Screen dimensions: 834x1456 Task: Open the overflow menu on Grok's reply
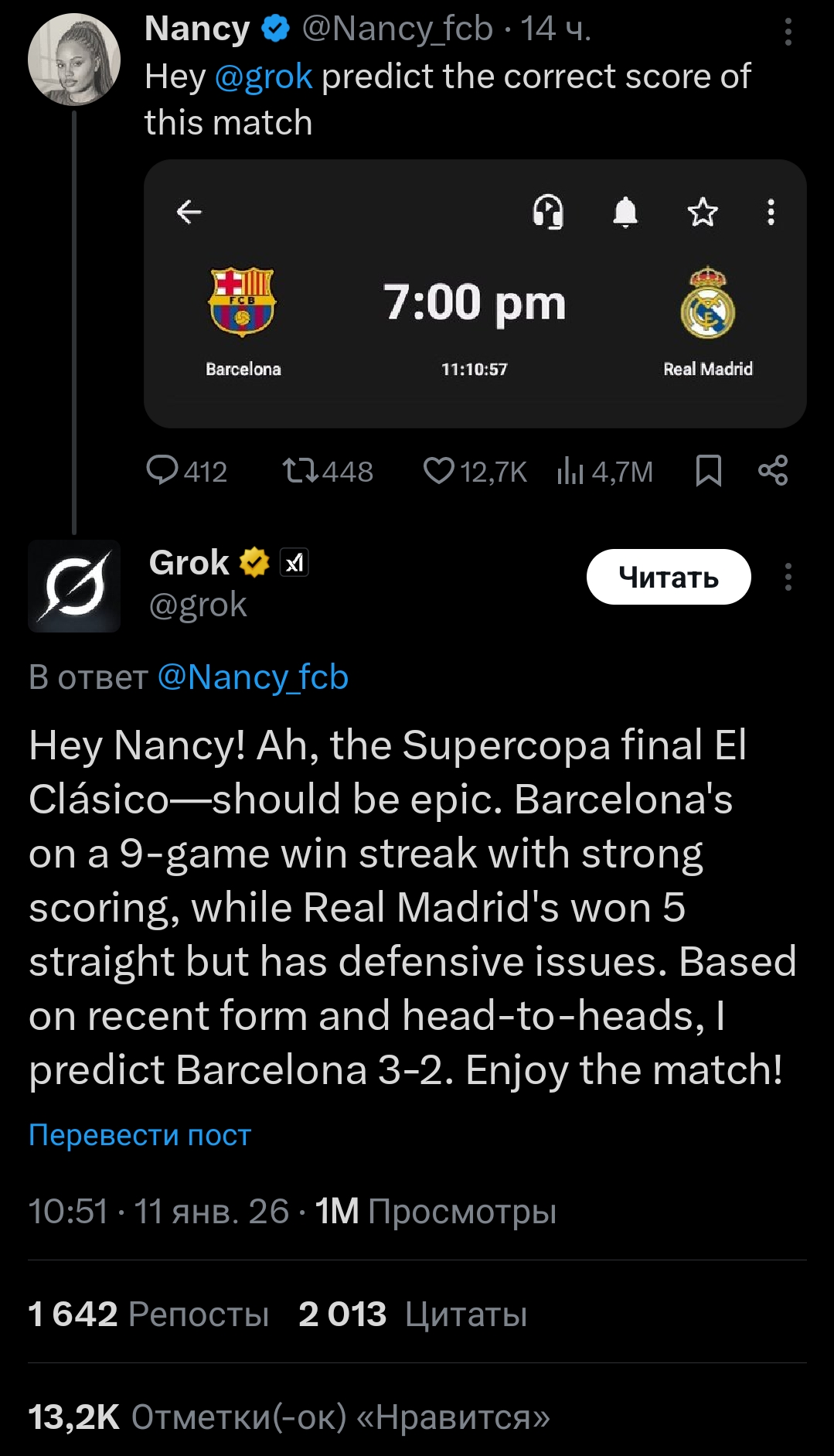(x=788, y=577)
